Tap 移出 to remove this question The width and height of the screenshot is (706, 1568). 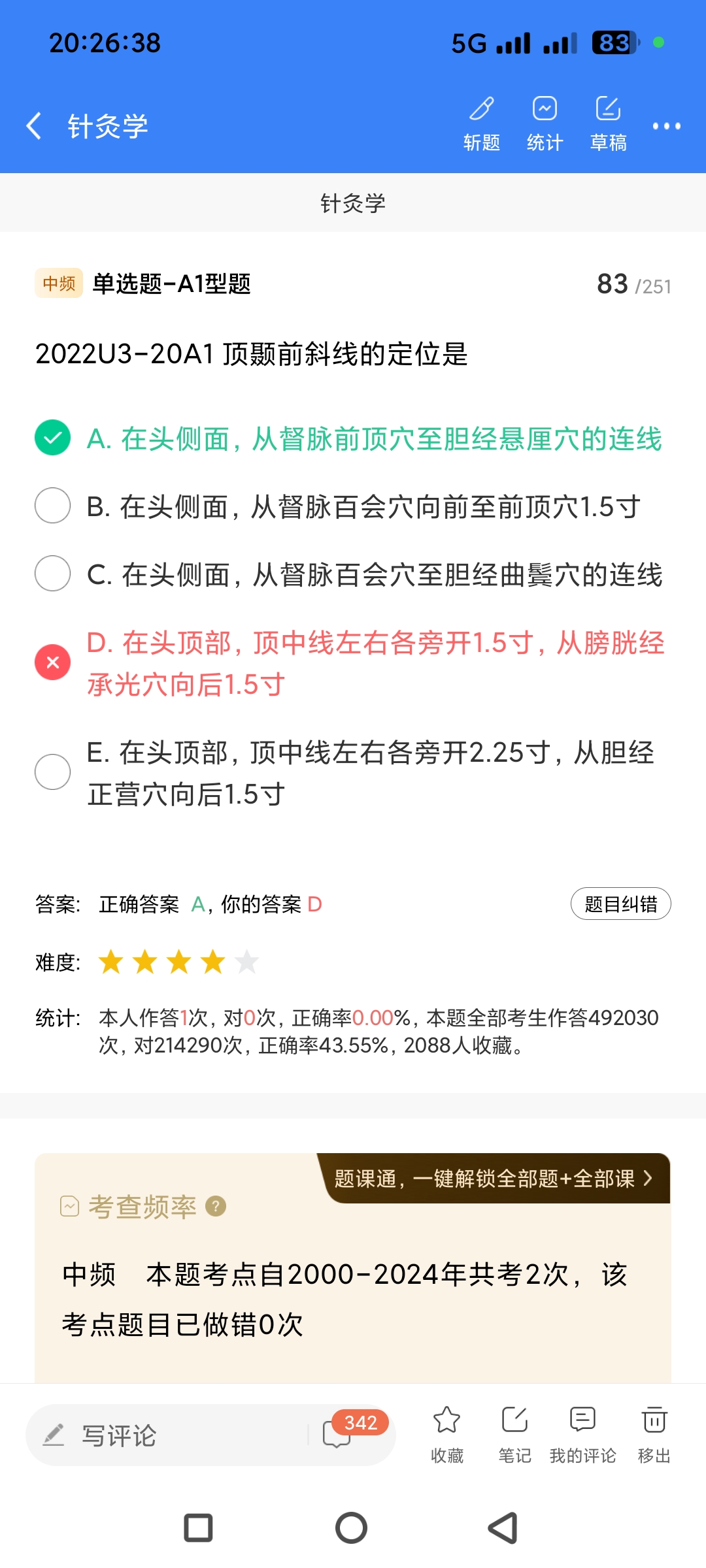click(x=654, y=1433)
